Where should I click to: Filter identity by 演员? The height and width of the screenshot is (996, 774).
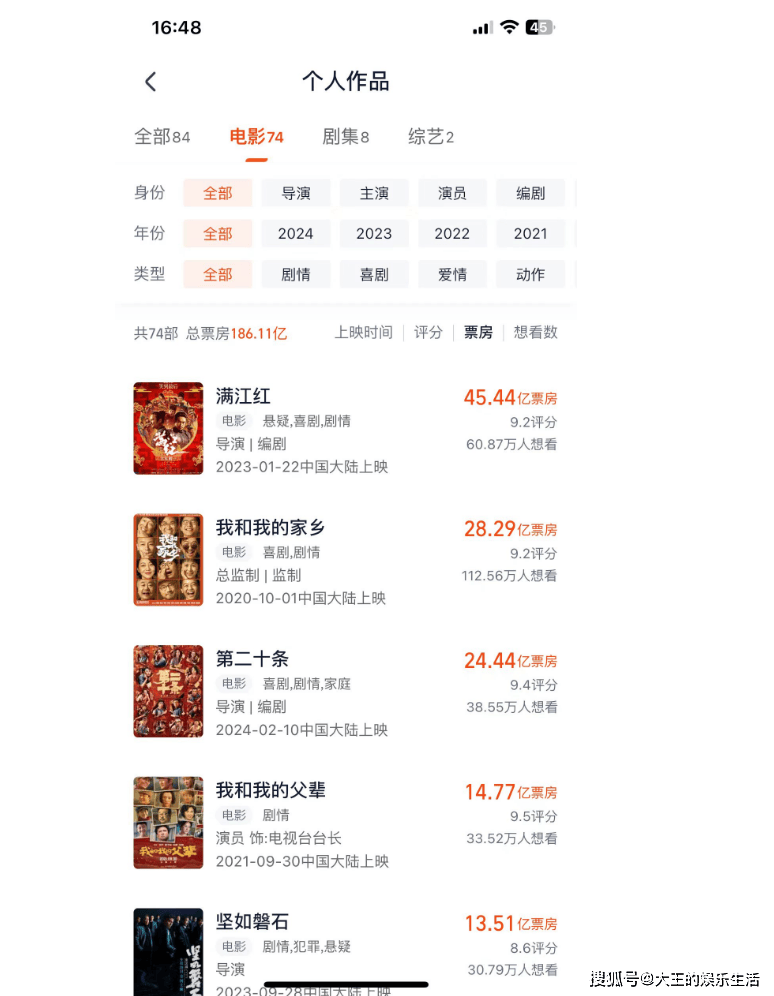[452, 193]
